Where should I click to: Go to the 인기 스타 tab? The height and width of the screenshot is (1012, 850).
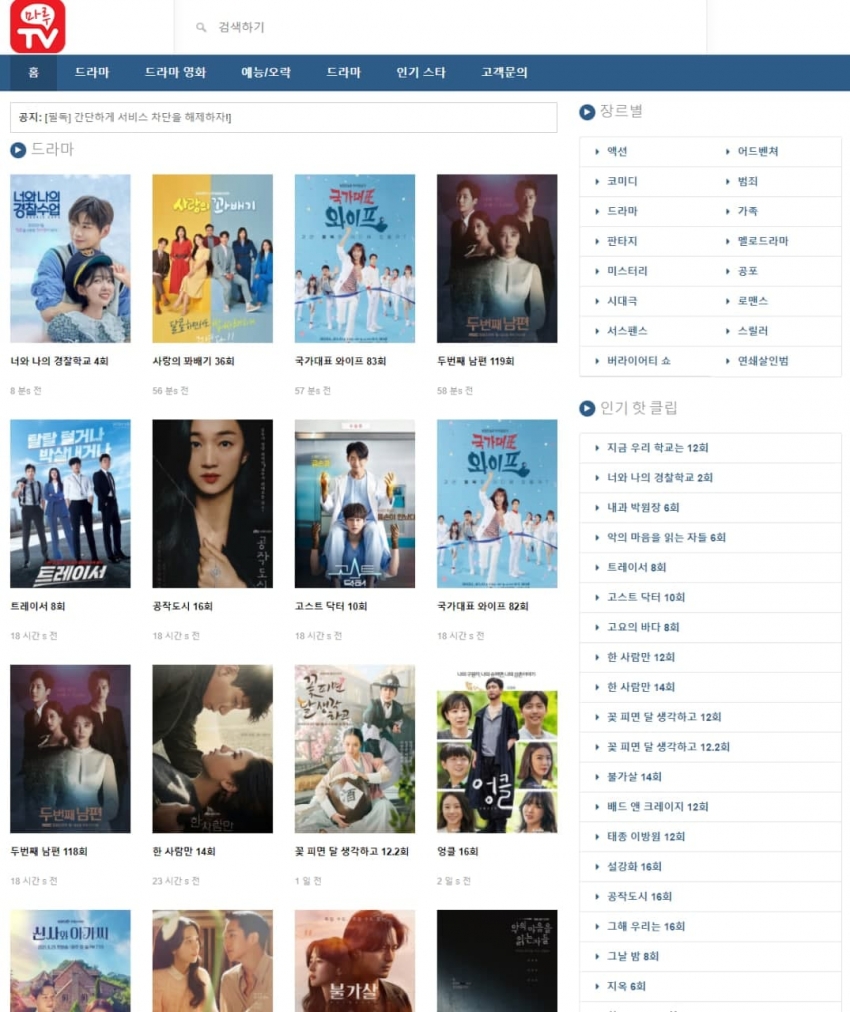tap(421, 72)
